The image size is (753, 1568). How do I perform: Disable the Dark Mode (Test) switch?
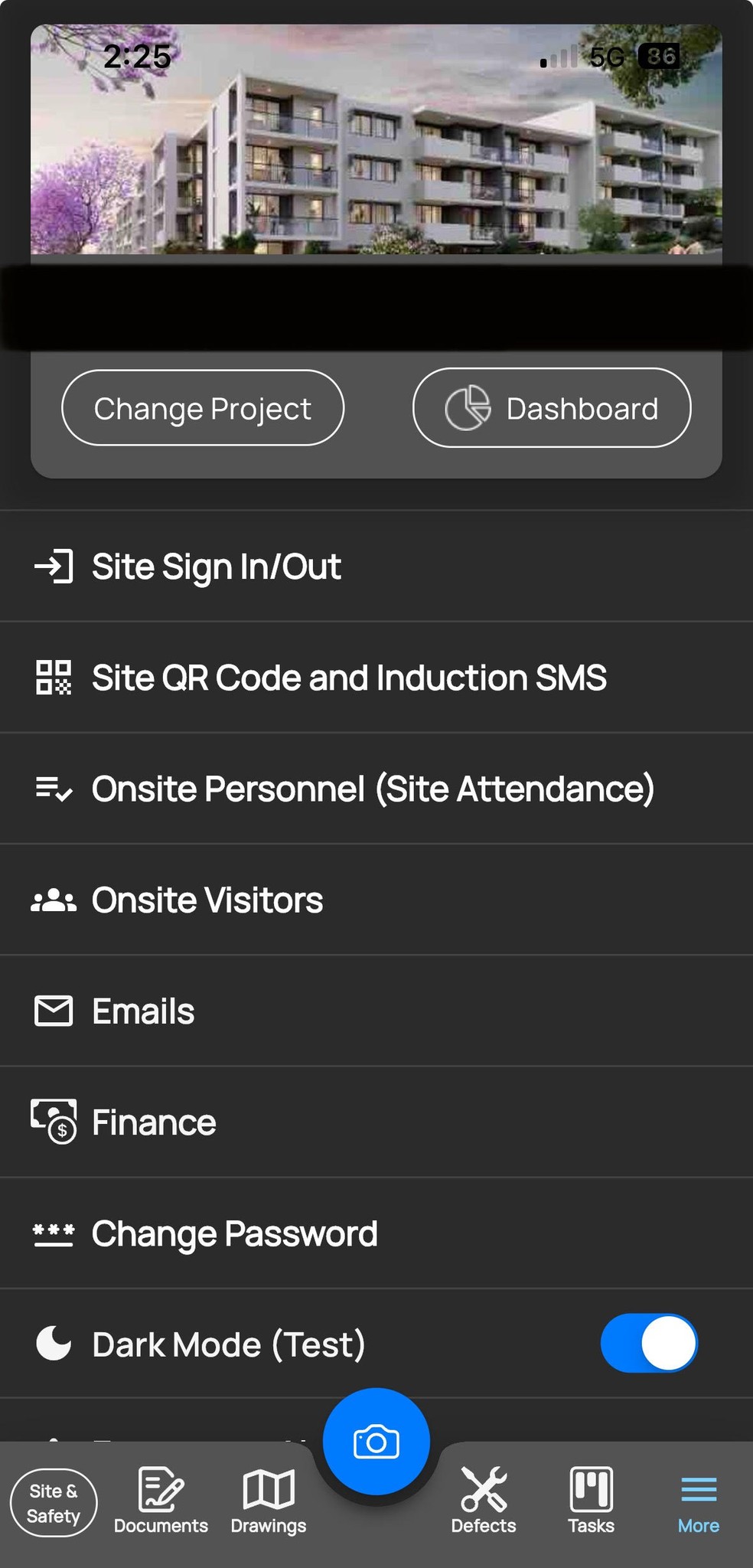click(x=649, y=1344)
